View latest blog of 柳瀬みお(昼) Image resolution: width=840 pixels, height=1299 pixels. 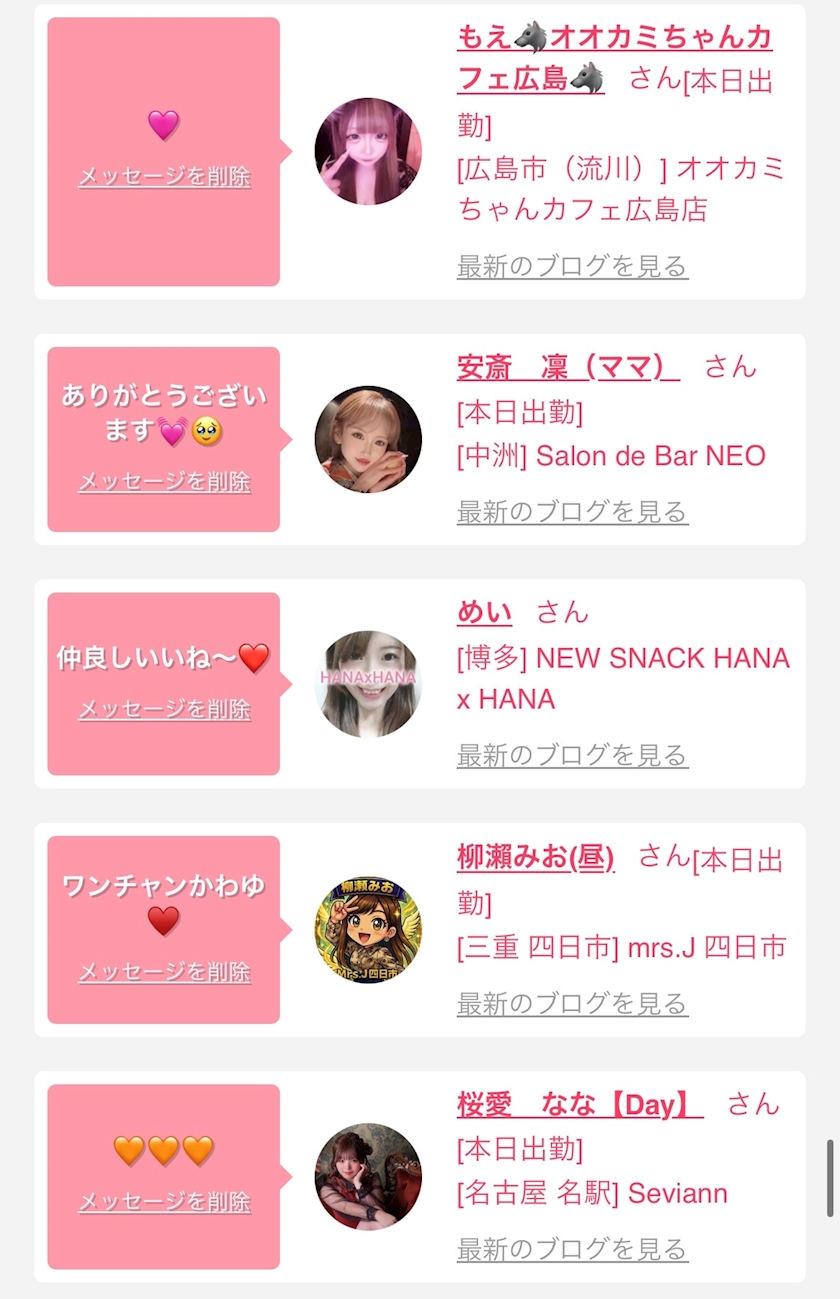(572, 1003)
